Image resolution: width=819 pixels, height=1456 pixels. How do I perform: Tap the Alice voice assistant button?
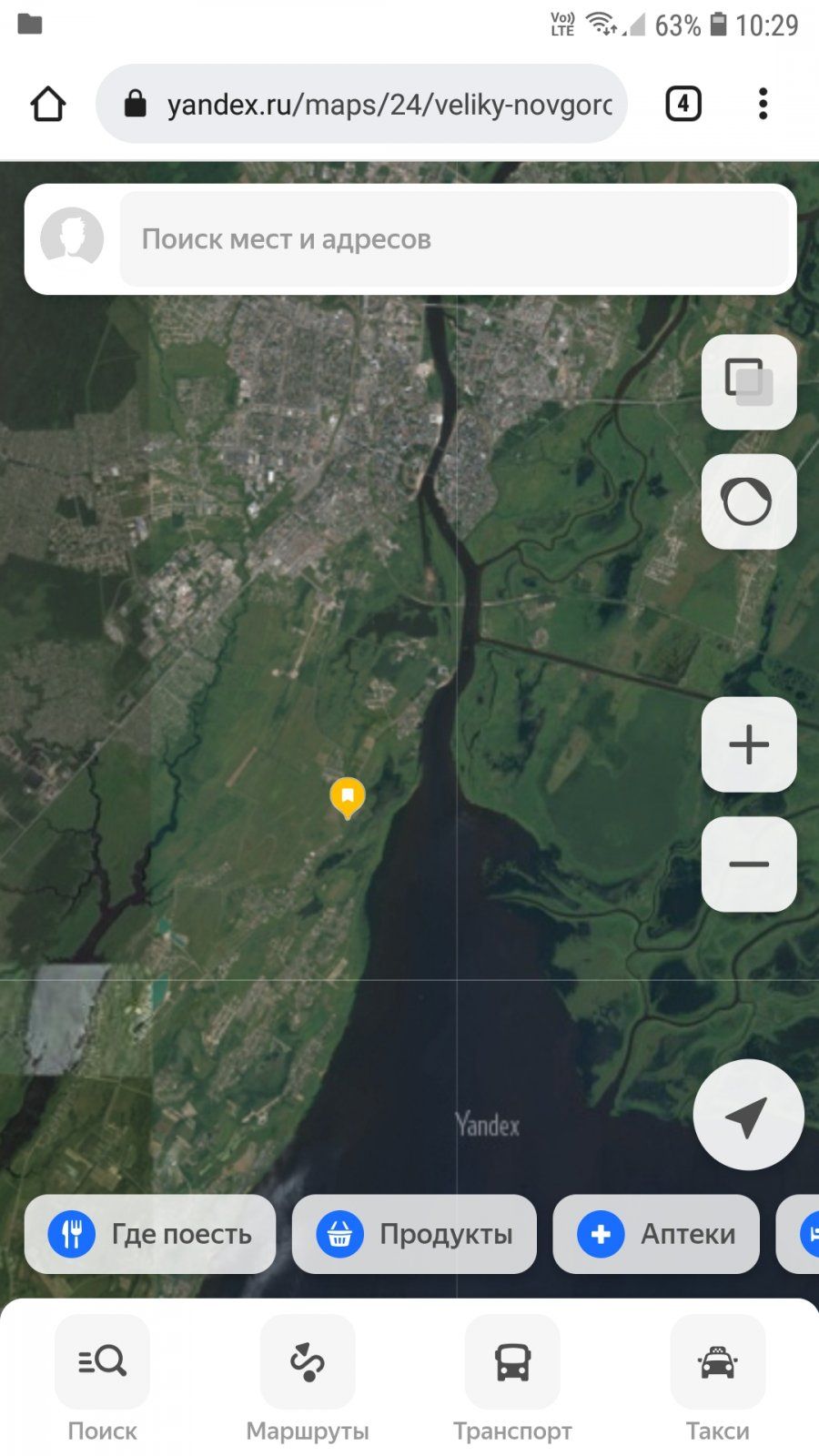pos(748,501)
